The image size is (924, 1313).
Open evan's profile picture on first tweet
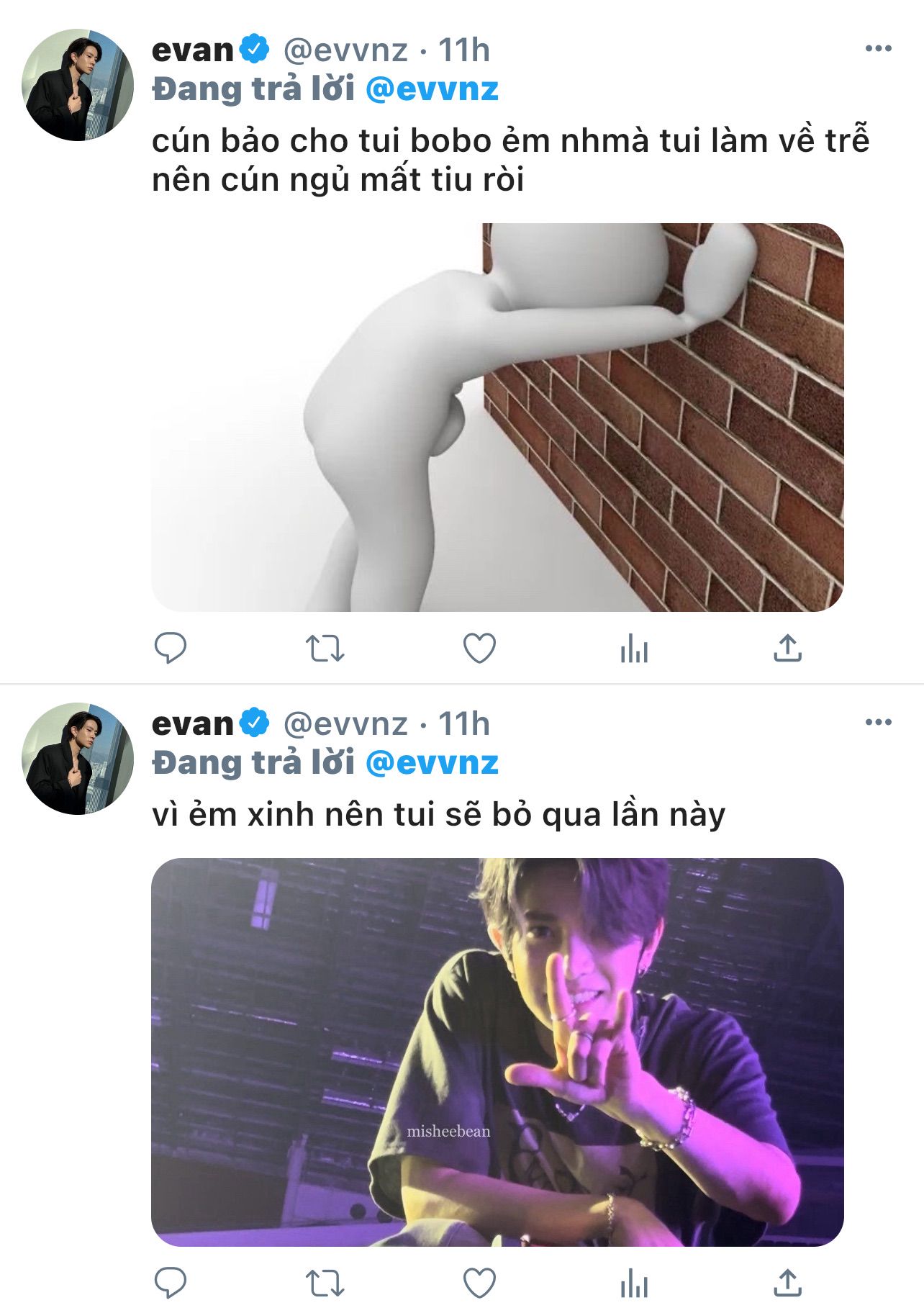point(78,85)
